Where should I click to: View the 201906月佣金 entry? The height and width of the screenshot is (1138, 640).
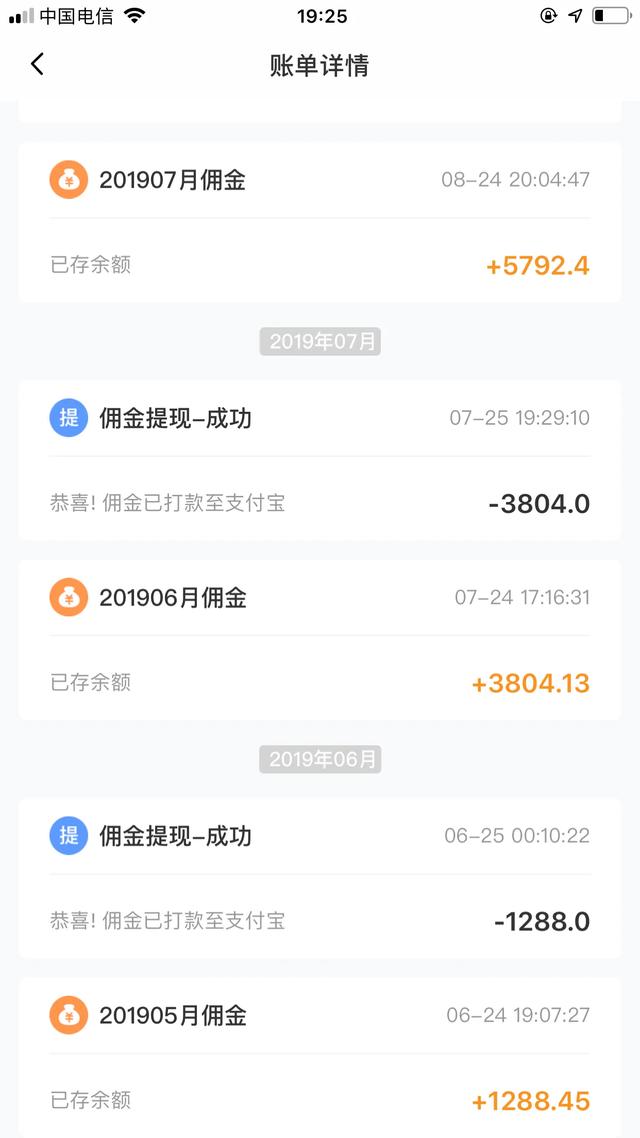(x=319, y=639)
